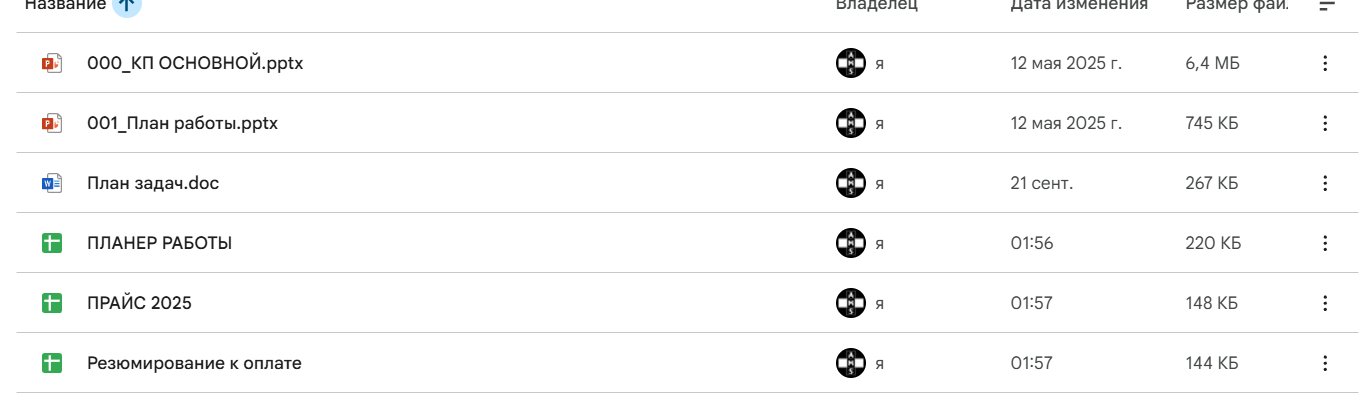Reverse sort order with the Название arrow

(x=126, y=5)
